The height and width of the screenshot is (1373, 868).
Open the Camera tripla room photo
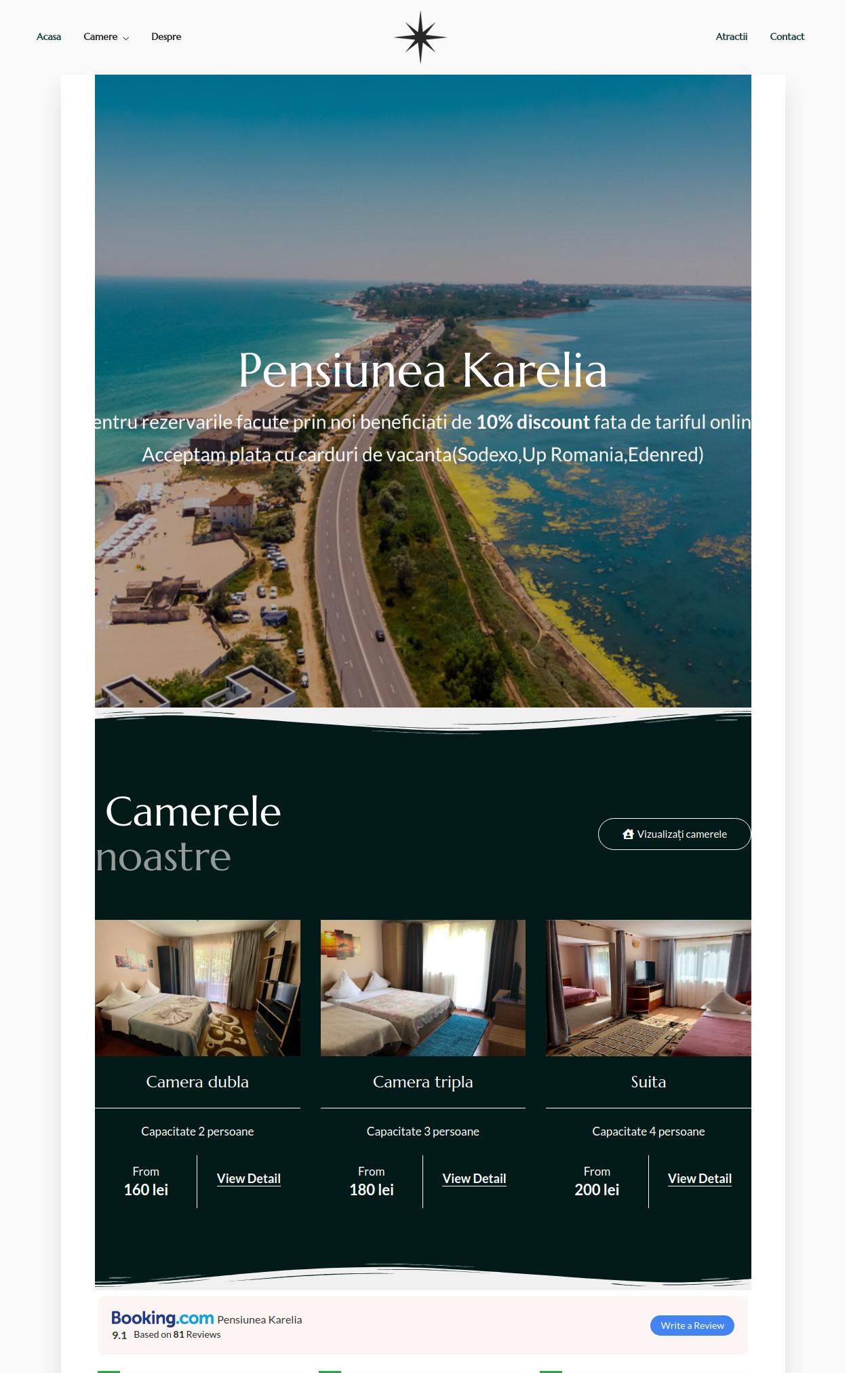[x=423, y=988]
